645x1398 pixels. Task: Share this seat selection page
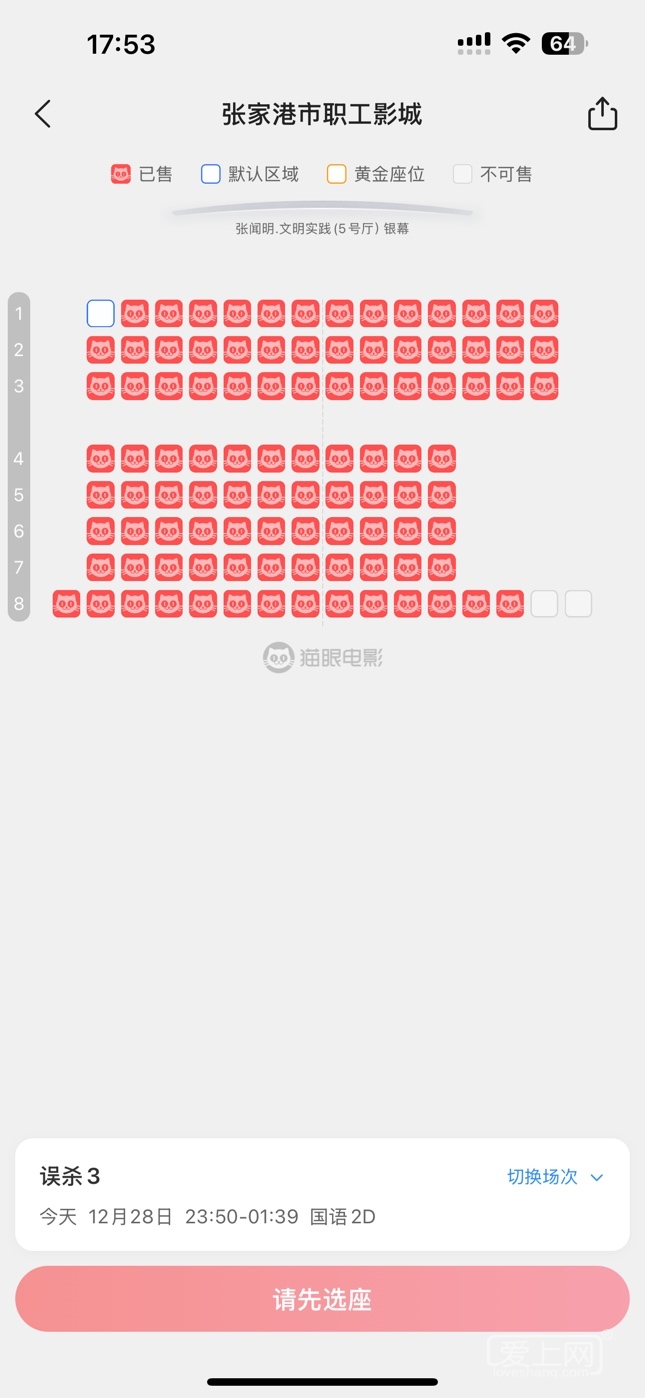[602, 114]
